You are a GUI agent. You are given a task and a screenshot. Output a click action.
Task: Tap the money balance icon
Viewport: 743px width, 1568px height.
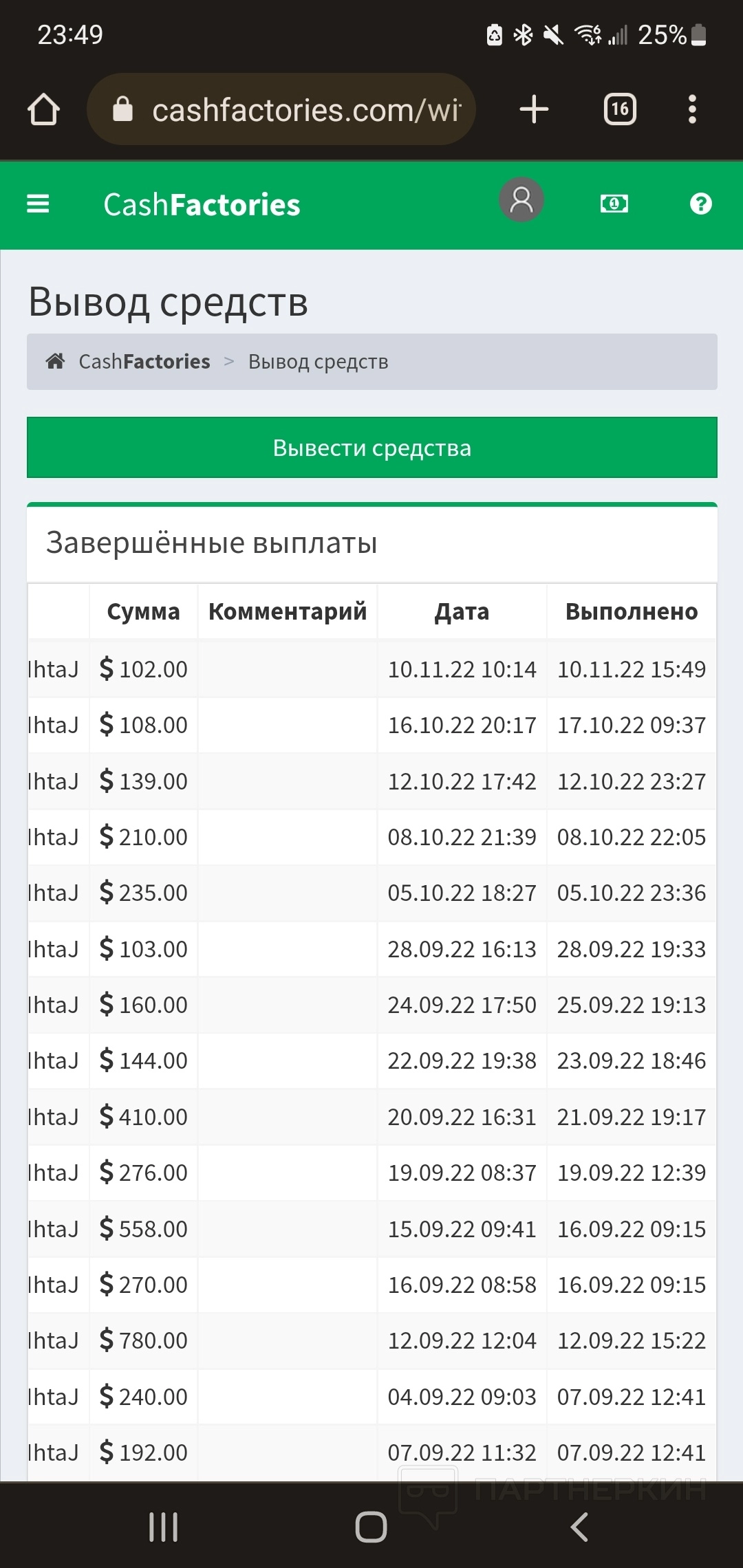point(614,204)
